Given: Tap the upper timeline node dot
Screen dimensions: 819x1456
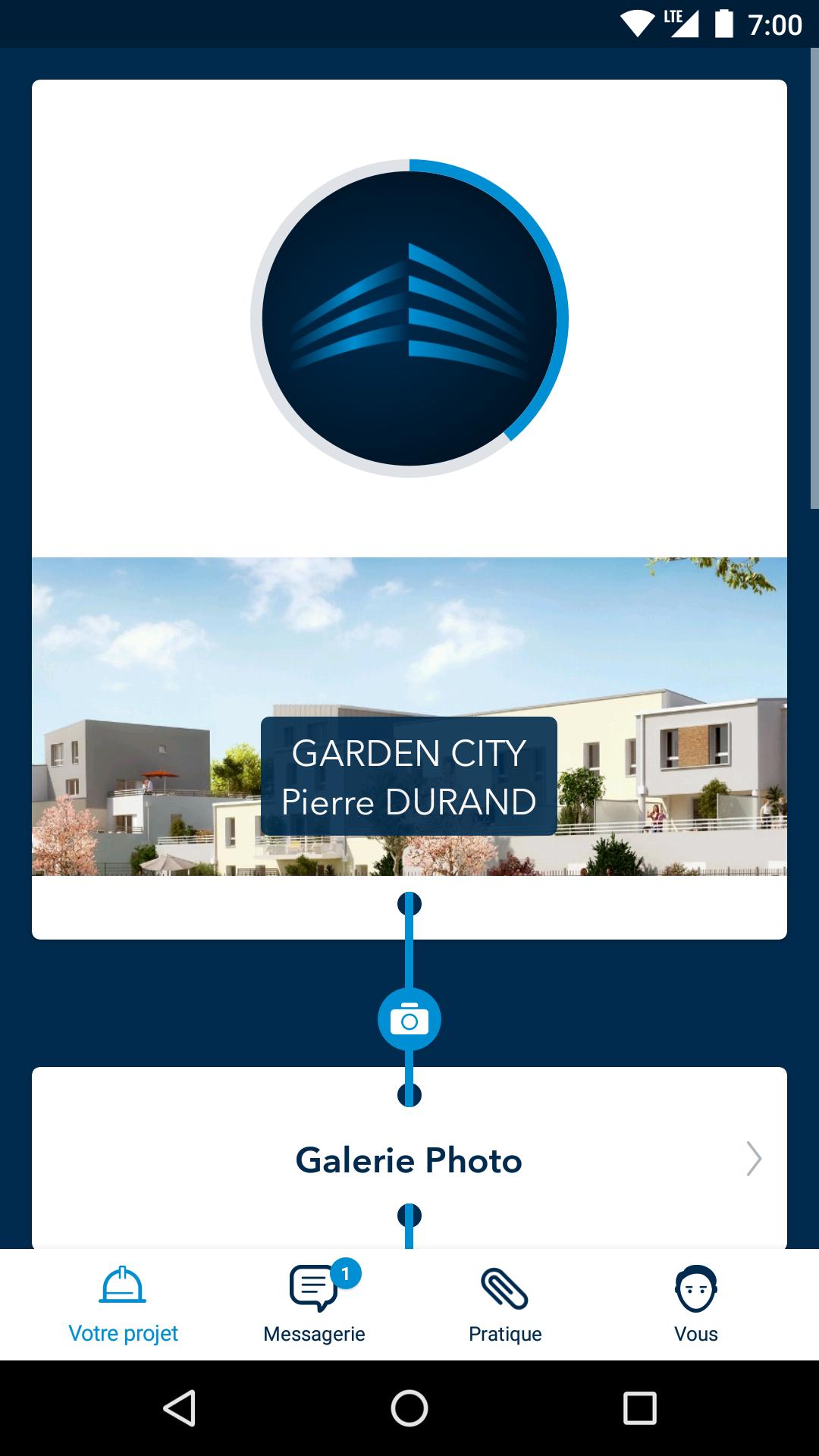Looking at the screenshot, I should [410, 902].
